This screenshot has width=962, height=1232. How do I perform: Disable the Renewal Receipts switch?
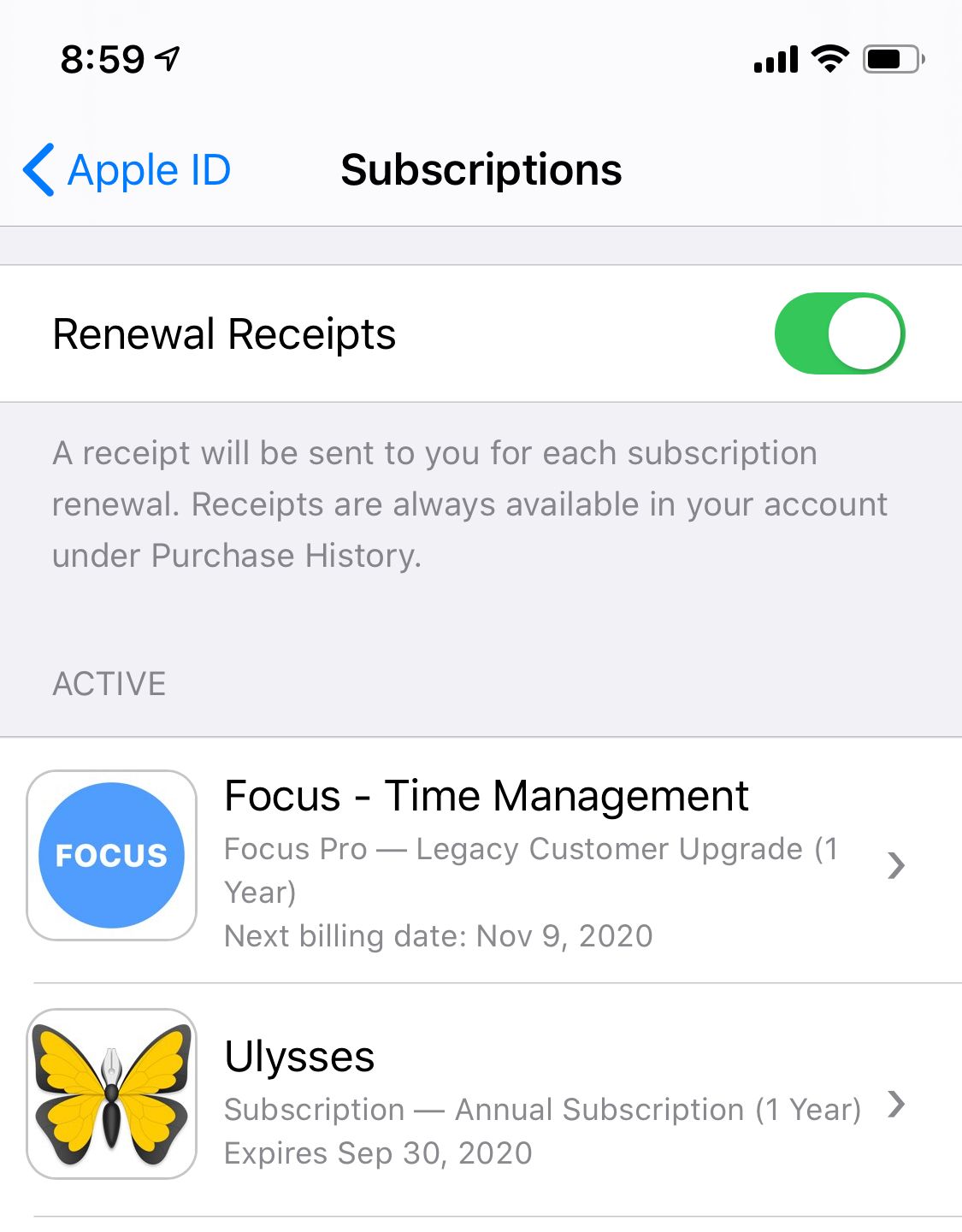tap(839, 333)
